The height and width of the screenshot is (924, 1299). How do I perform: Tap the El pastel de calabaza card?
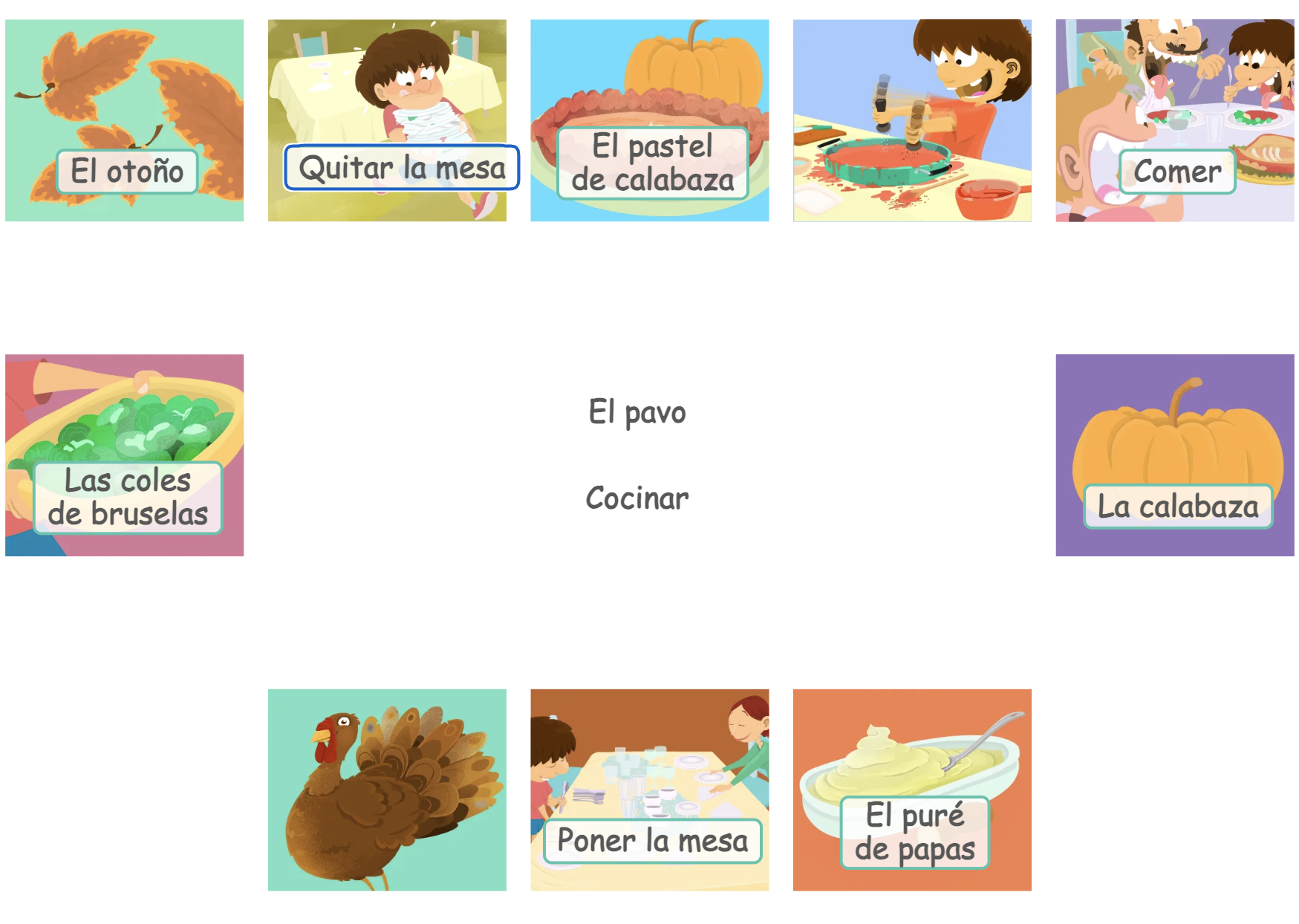click(x=649, y=120)
